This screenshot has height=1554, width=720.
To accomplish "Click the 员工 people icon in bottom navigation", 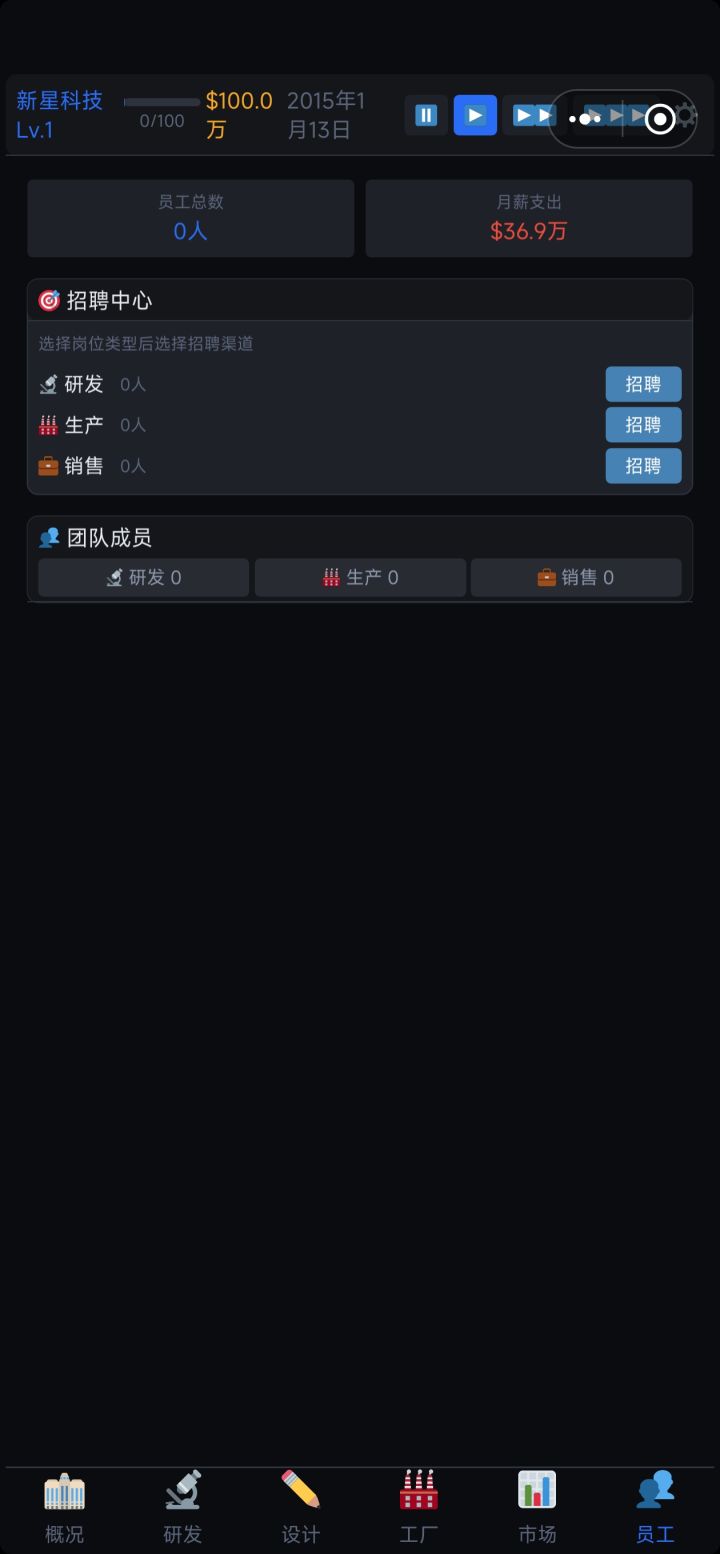I will (655, 1491).
